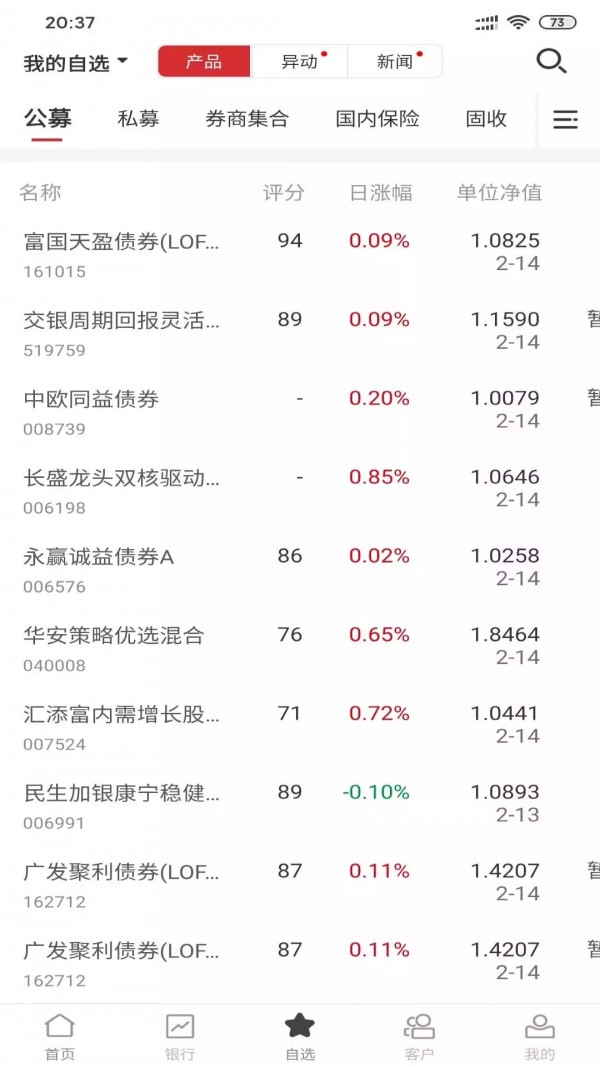Switch to the 新闻 segment

(x=395, y=62)
